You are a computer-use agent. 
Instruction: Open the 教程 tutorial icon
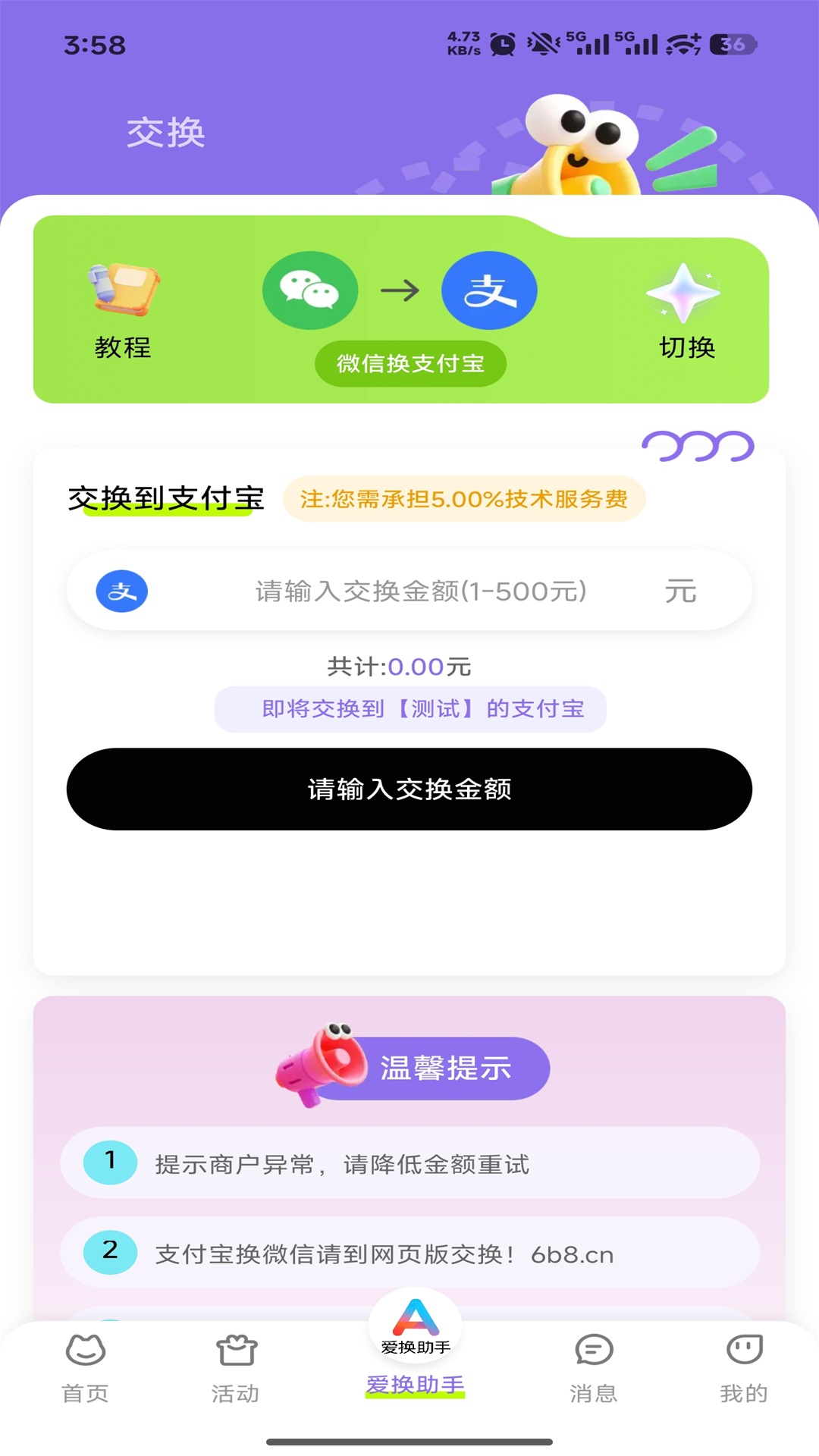pyautogui.click(x=124, y=290)
